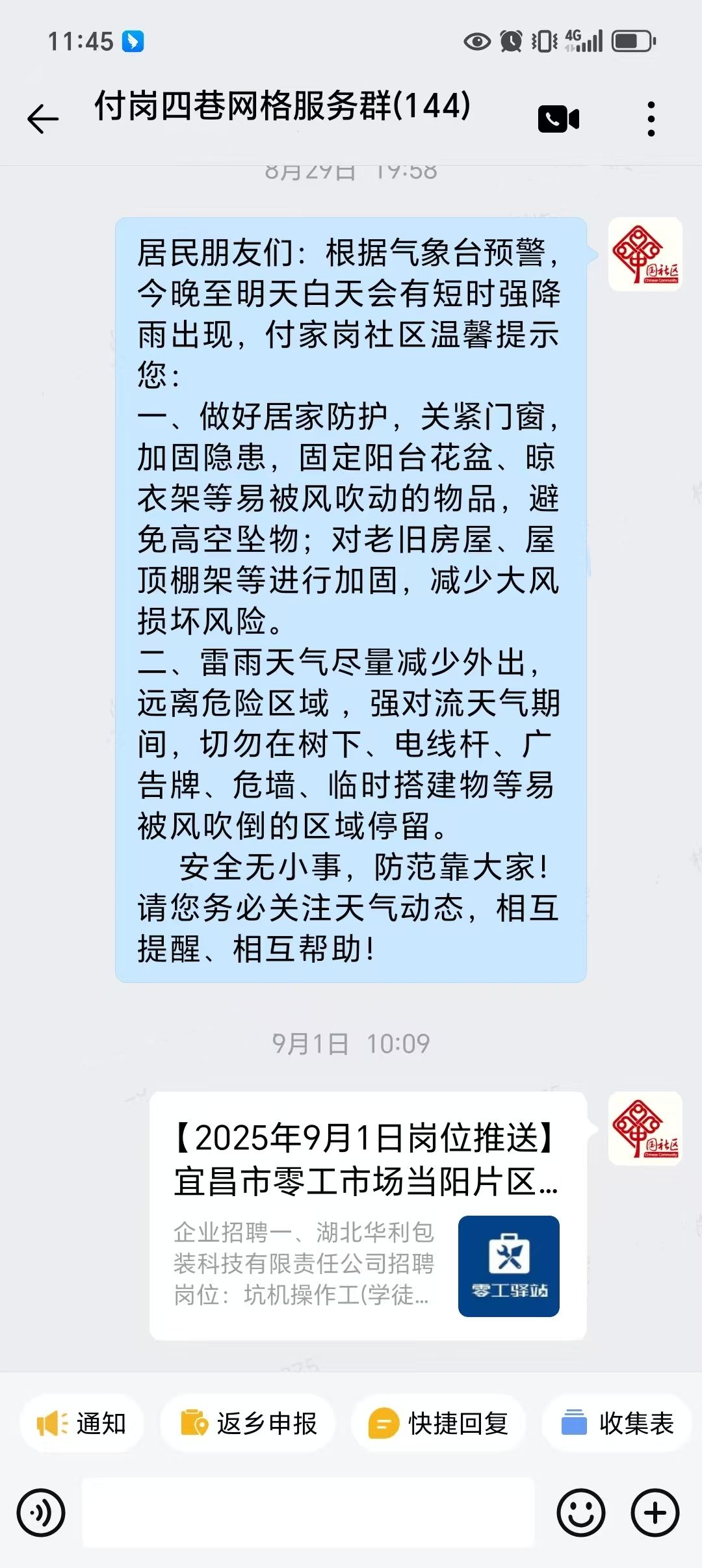Open the emoji picker
This screenshot has height=1568, width=702.
[x=580, y=1513]
